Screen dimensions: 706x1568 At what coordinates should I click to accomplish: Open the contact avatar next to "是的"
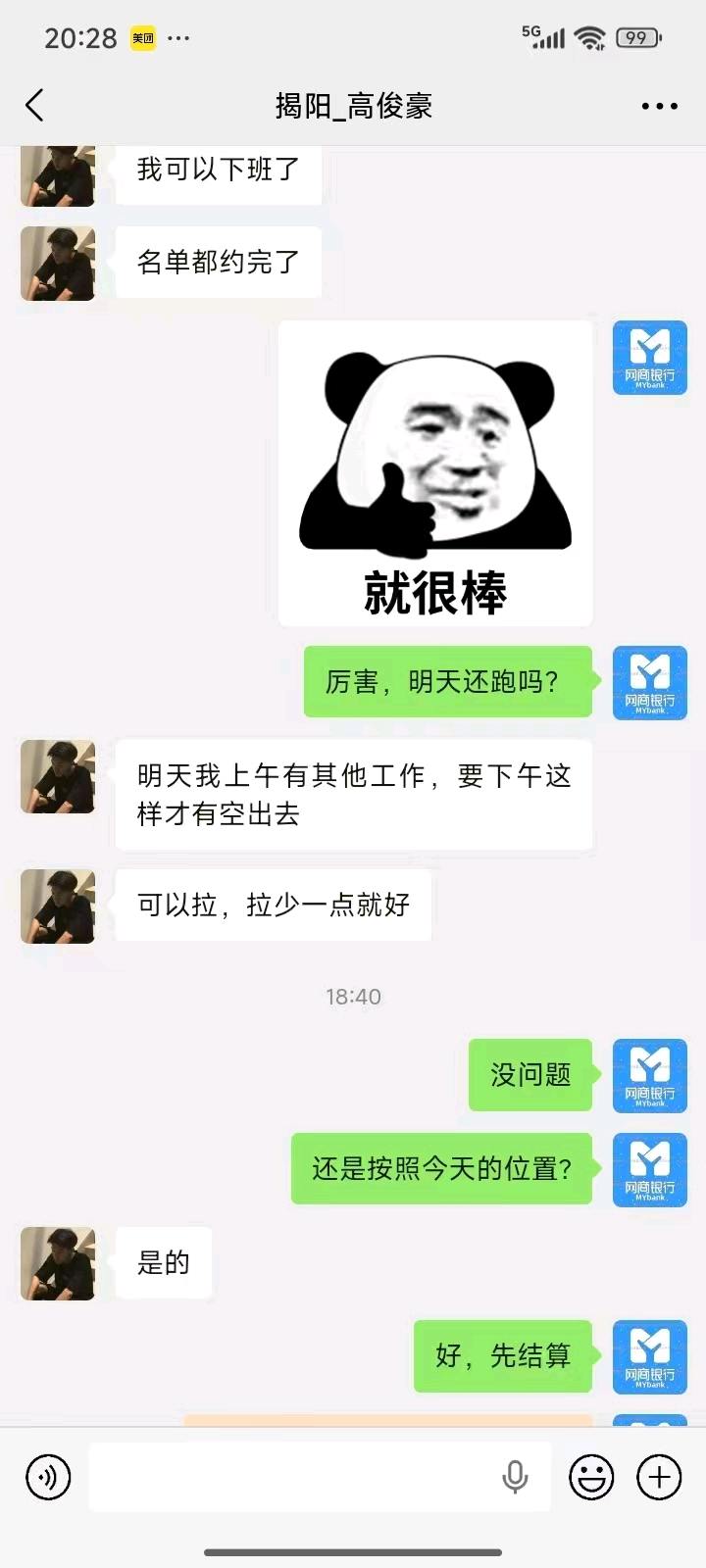coord(57,1263)
